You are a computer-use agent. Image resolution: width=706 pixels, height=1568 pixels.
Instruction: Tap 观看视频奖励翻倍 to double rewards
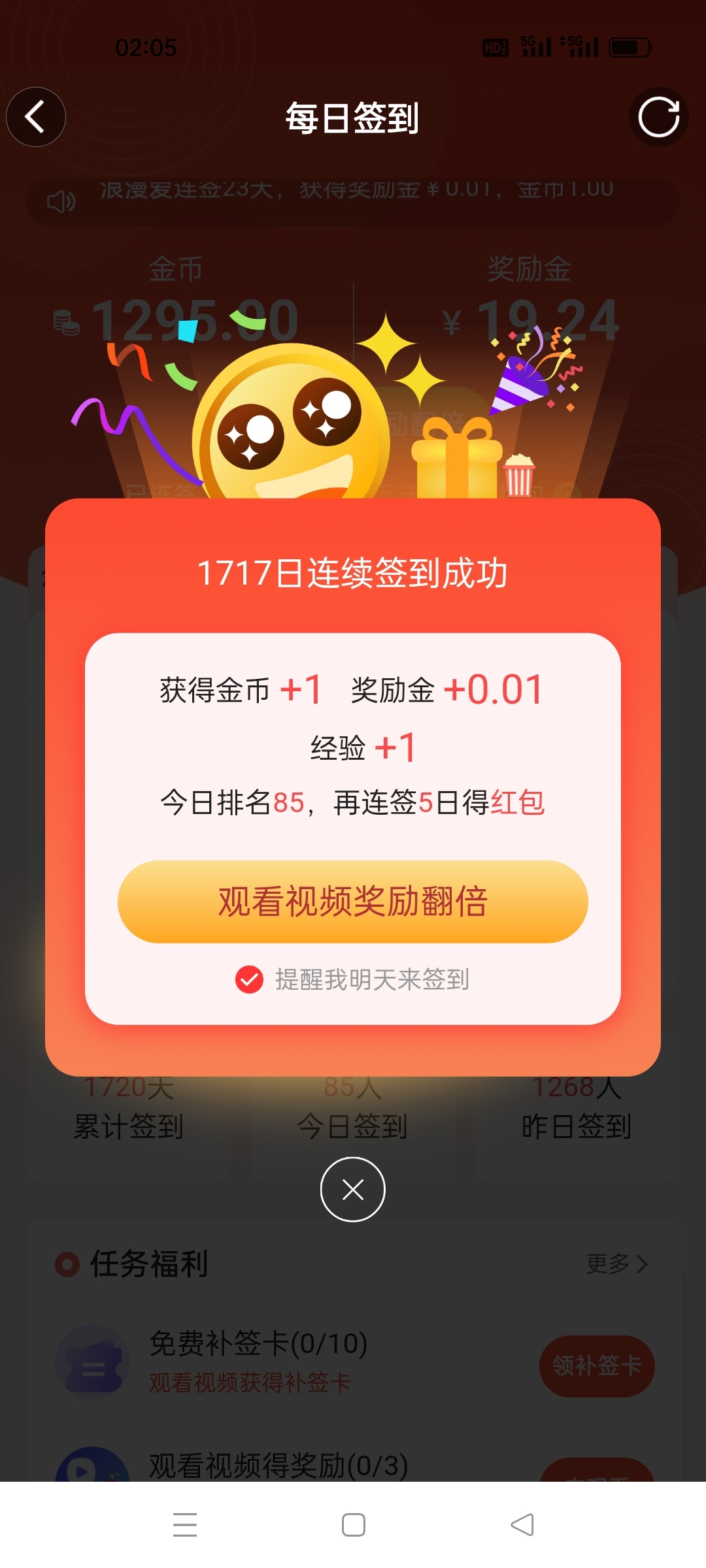click(353, 902)
